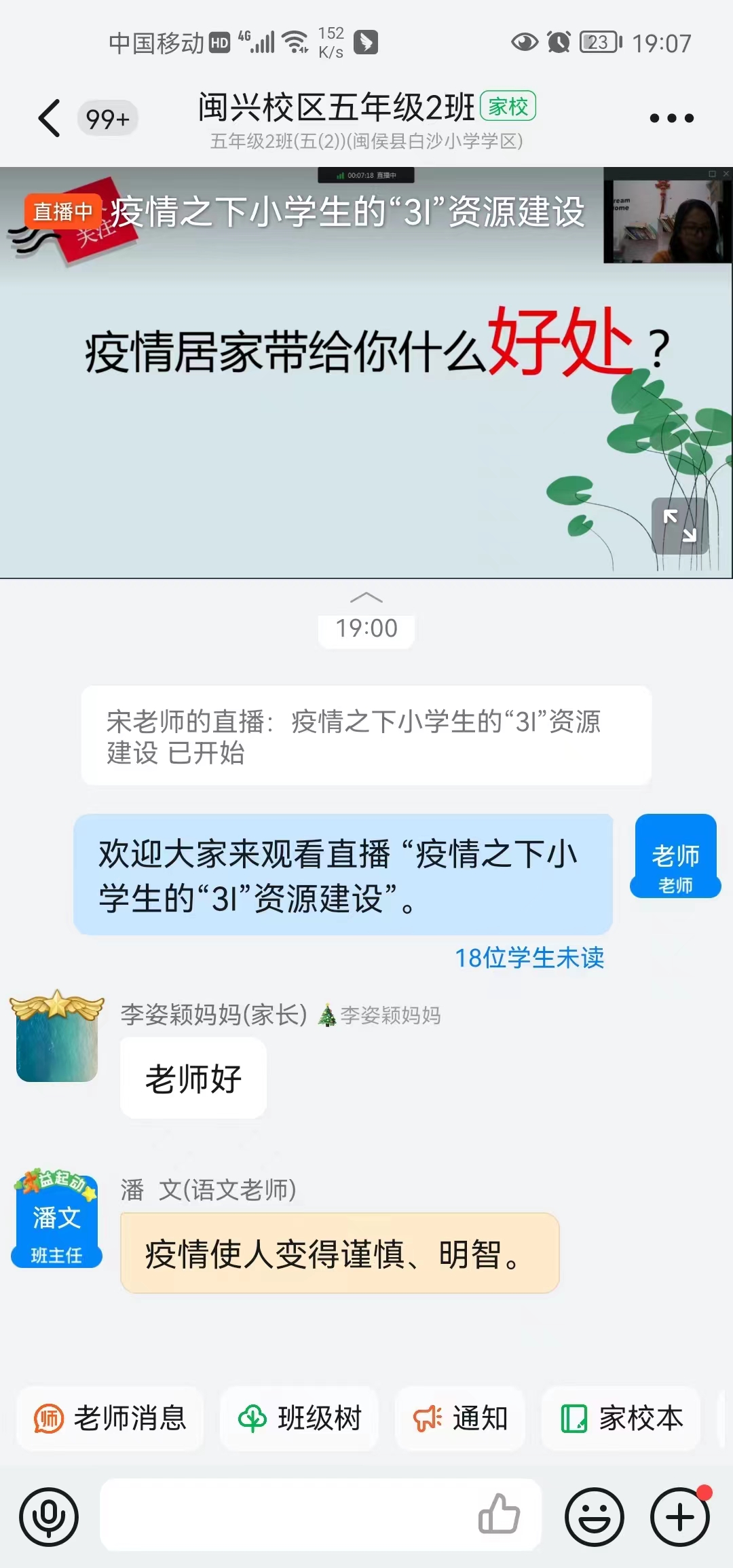Collapse the live video panel with the chevron

[366, 597]
